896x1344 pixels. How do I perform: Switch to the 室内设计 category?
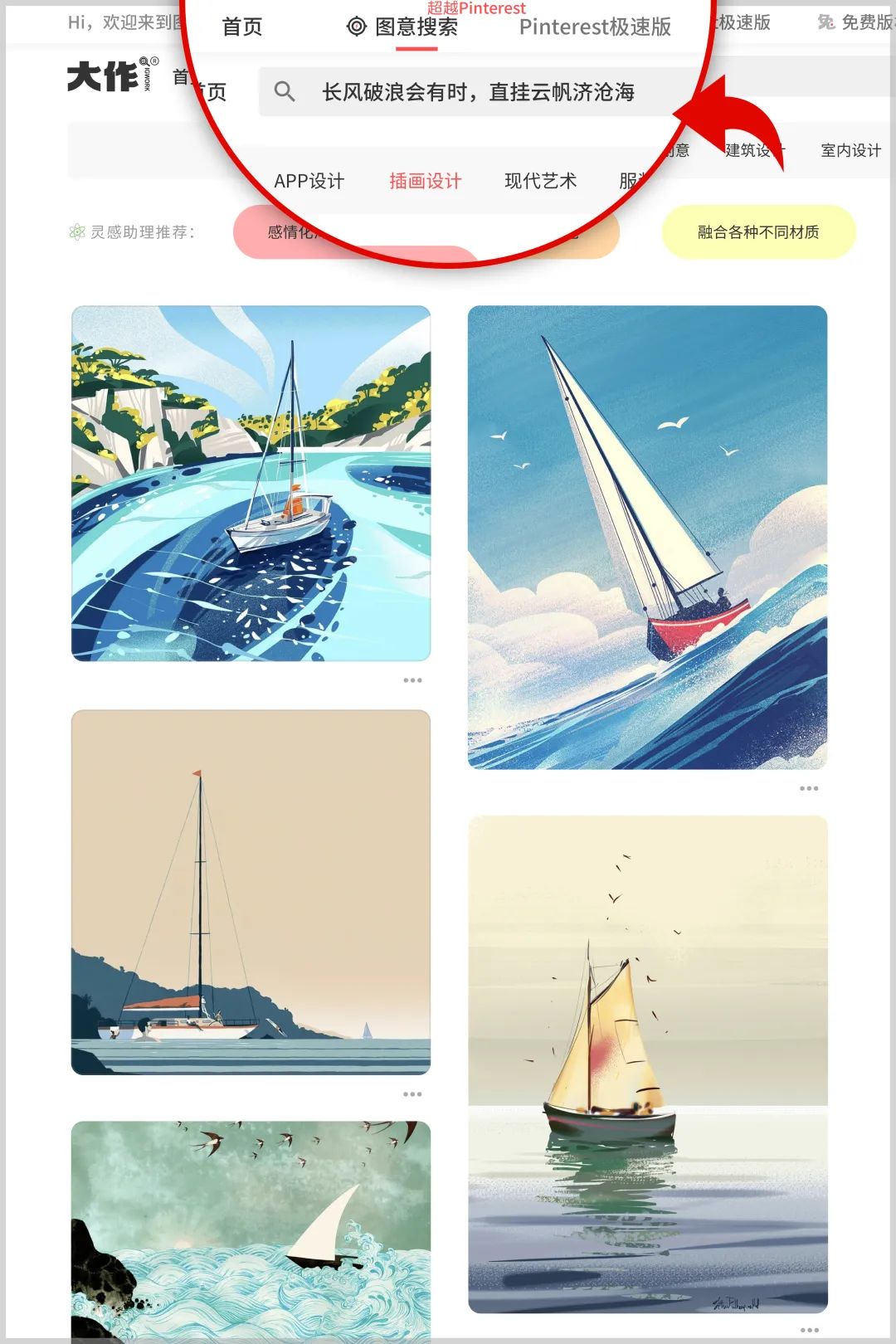pos(850,150)
